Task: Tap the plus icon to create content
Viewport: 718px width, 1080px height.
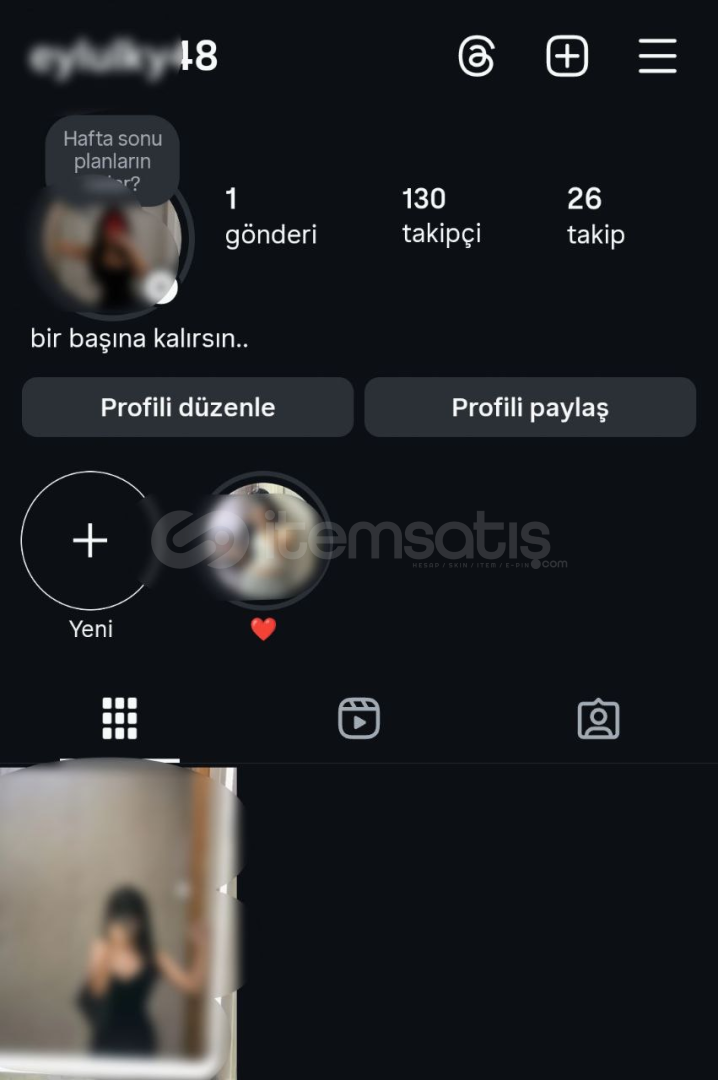Action: click(567, 56)
